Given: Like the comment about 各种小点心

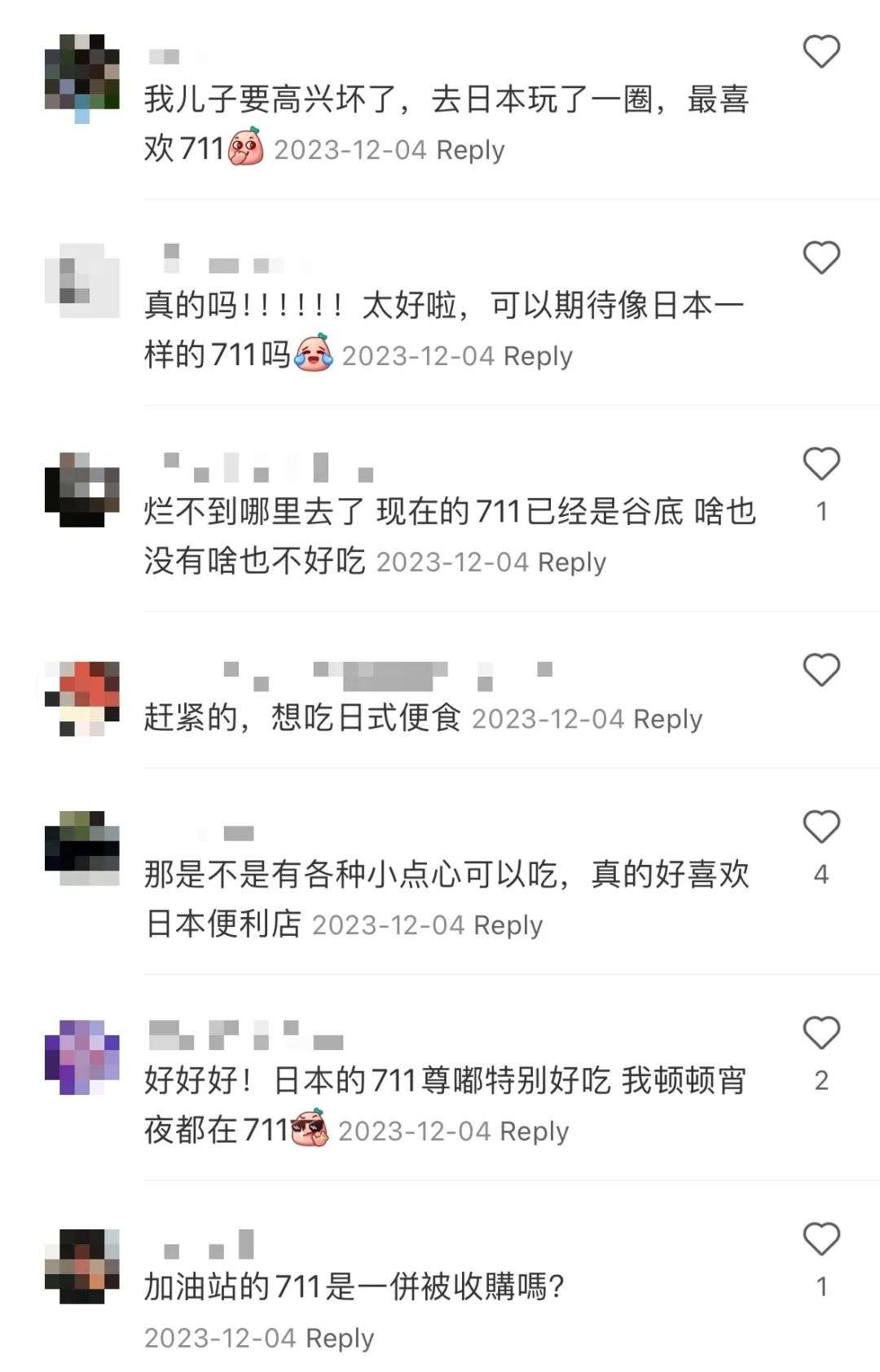Looking at the screenshot, I should pos(821,827).
